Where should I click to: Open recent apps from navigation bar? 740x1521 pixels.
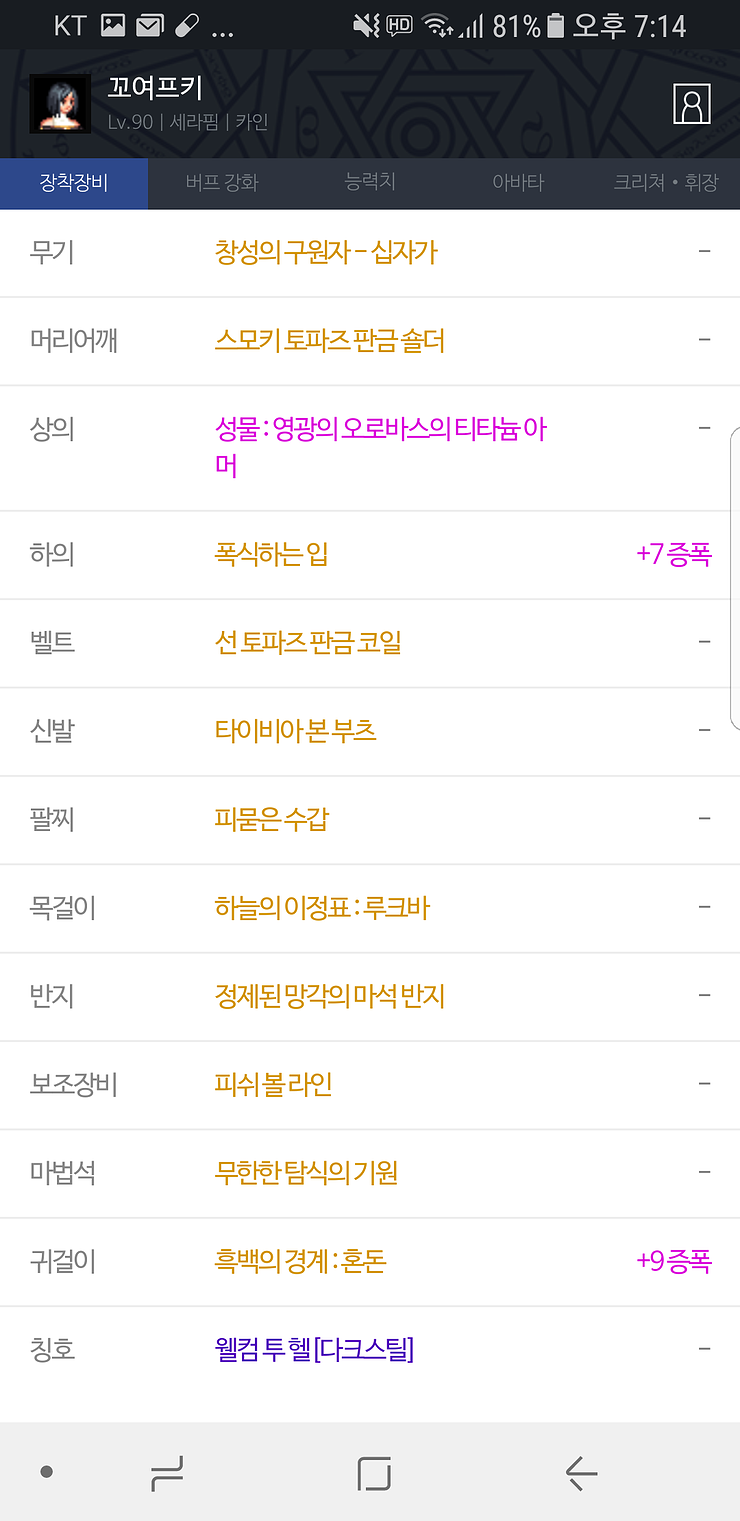(x=166, y=1472)
